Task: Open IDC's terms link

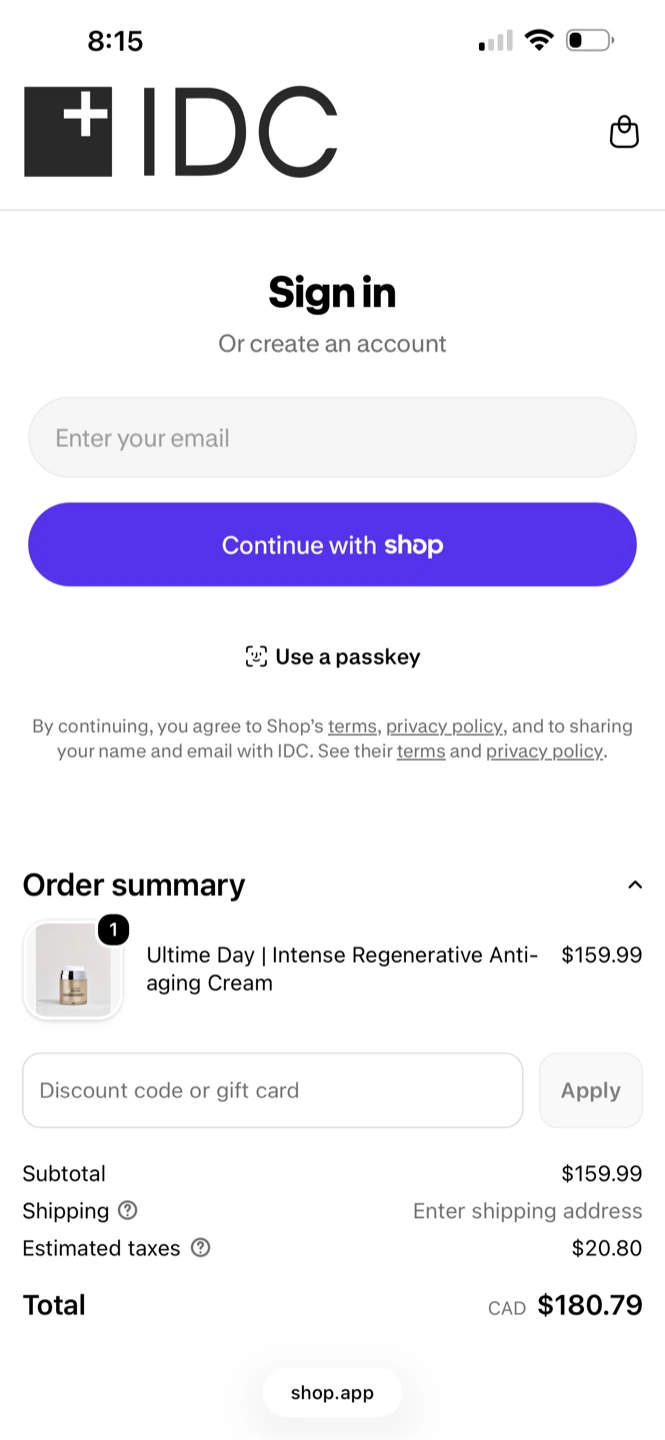Action: (421, 751)
